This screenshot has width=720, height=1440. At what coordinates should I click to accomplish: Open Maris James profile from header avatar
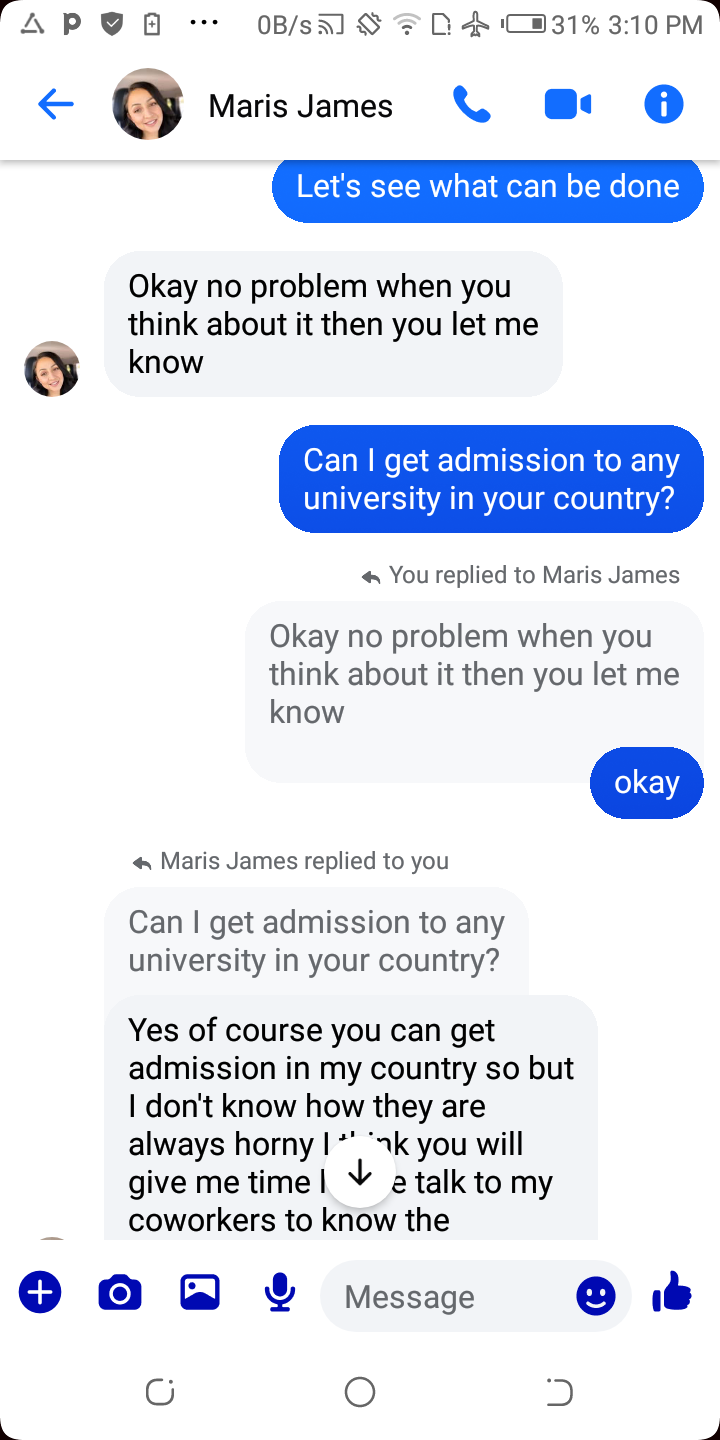pyautogui.click(x=148, y=104)
